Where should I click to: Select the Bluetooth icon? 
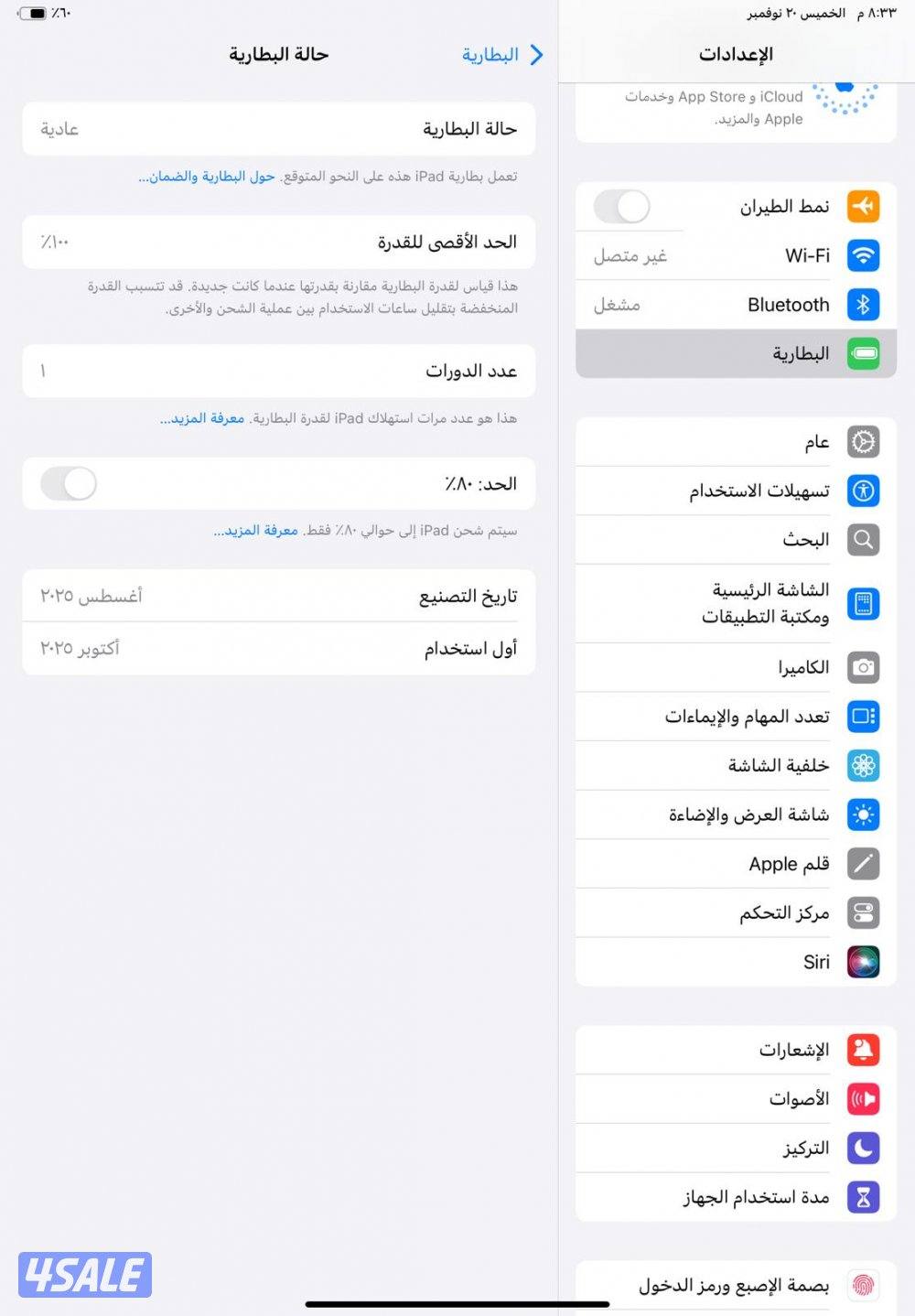[863, 305]
